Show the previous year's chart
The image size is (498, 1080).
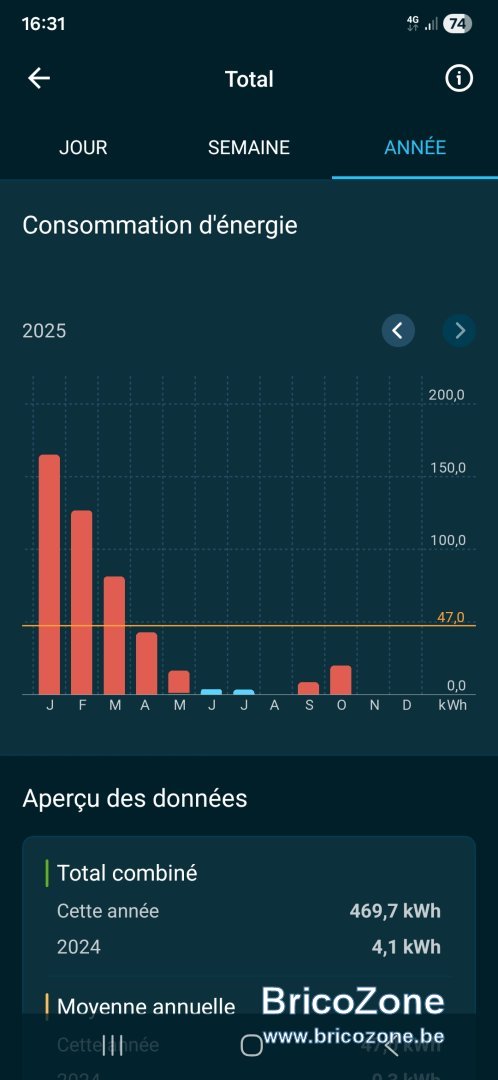(x=398, y=331)
